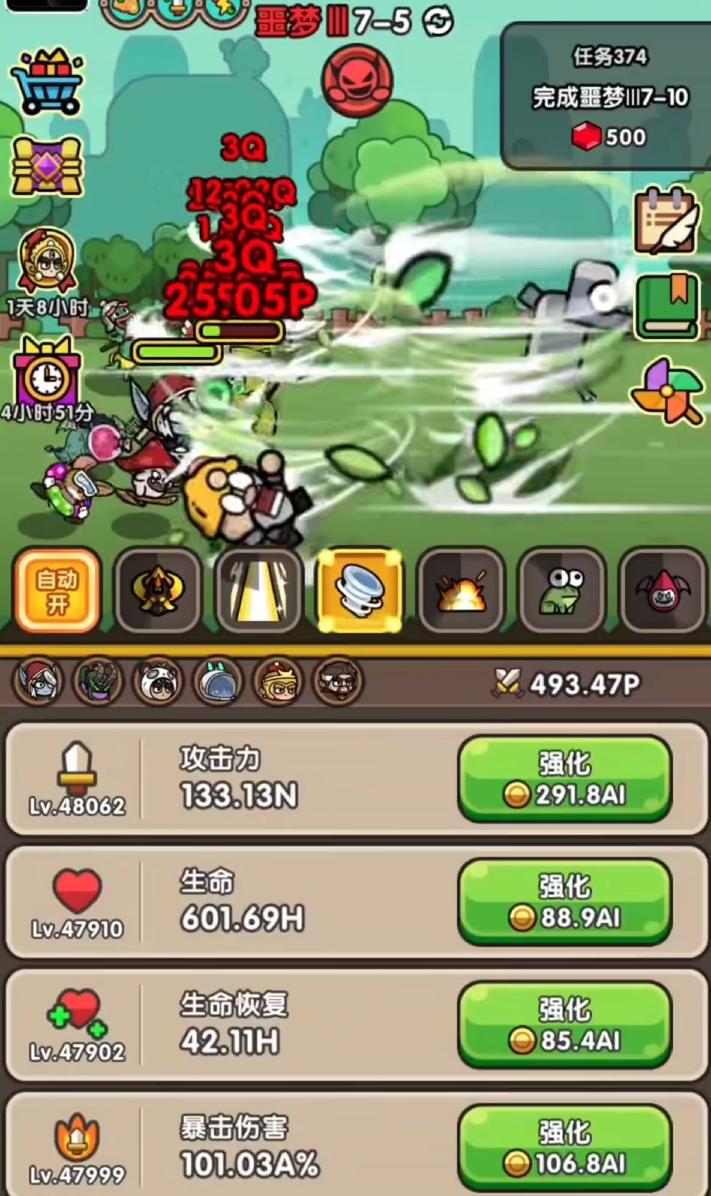Open the red-hood hero event icon
Viewport: 711px width, 1196px height.
coord(46,258)
